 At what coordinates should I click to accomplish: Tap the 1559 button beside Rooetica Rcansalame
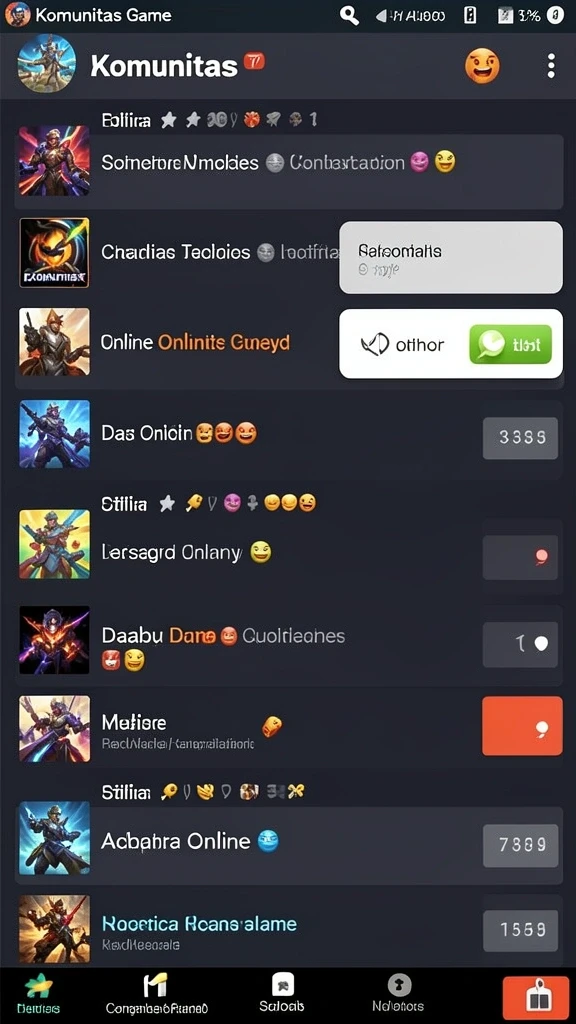click(520, 931)
